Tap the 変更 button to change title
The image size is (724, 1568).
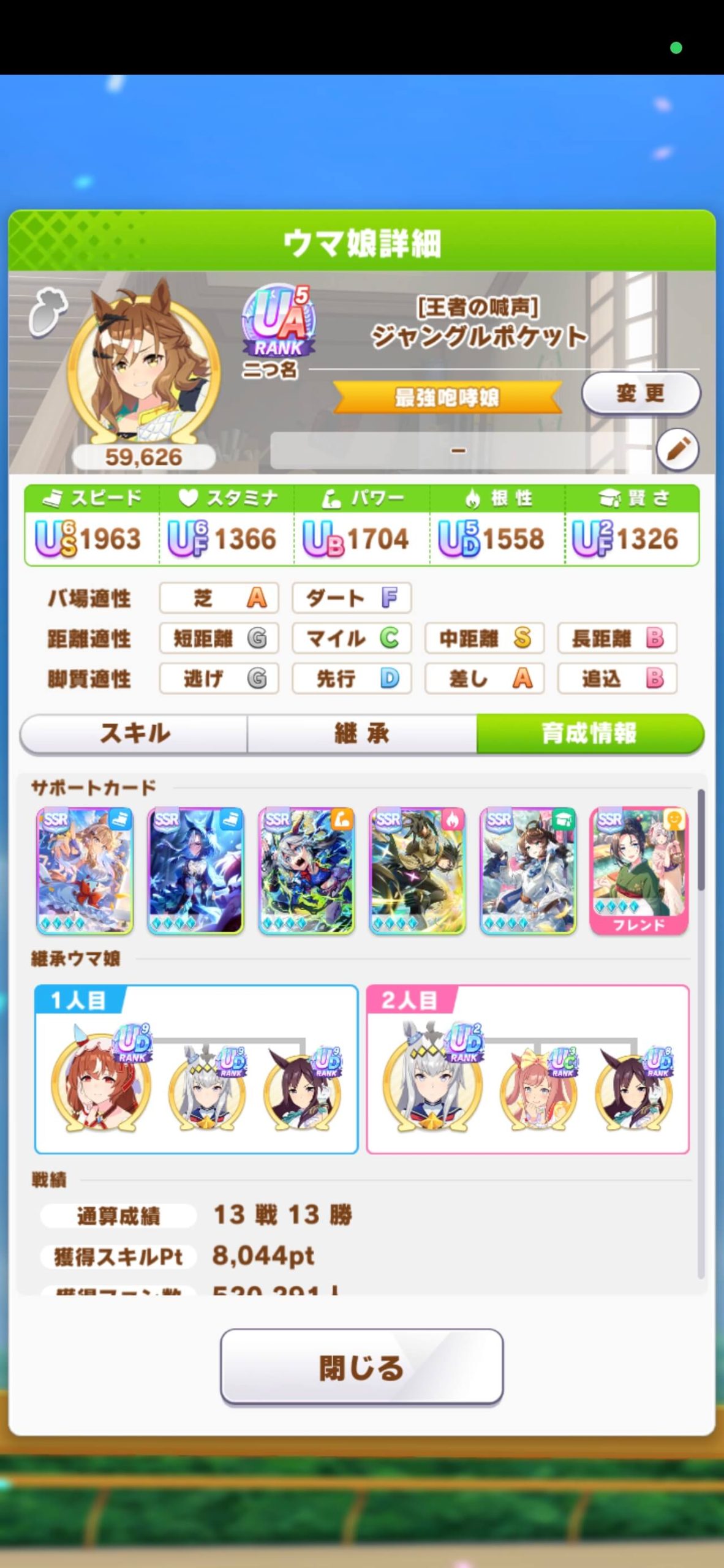click(640, 393)
